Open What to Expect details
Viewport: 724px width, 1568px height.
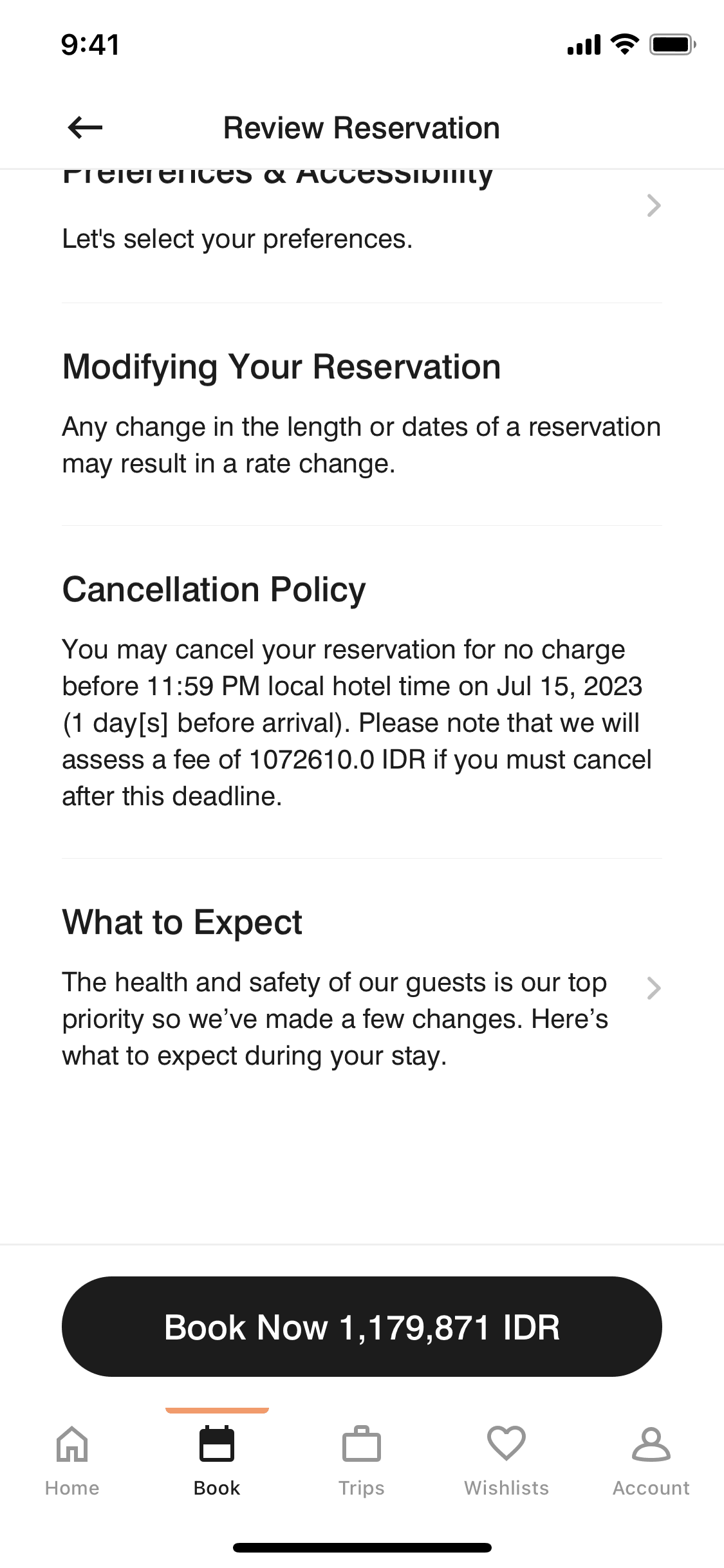tap(362, 988)
